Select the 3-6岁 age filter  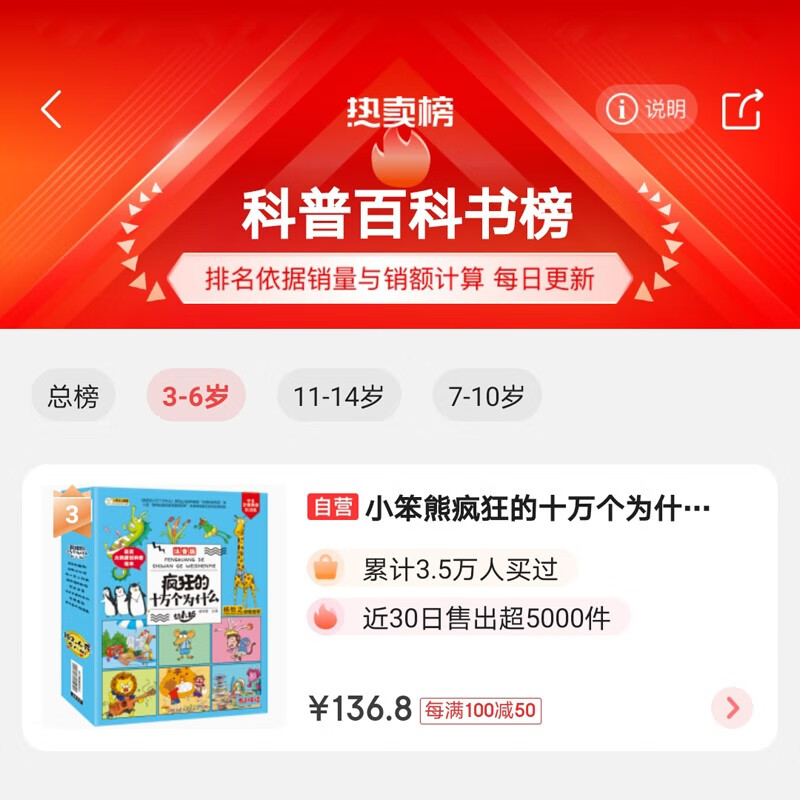196,395
